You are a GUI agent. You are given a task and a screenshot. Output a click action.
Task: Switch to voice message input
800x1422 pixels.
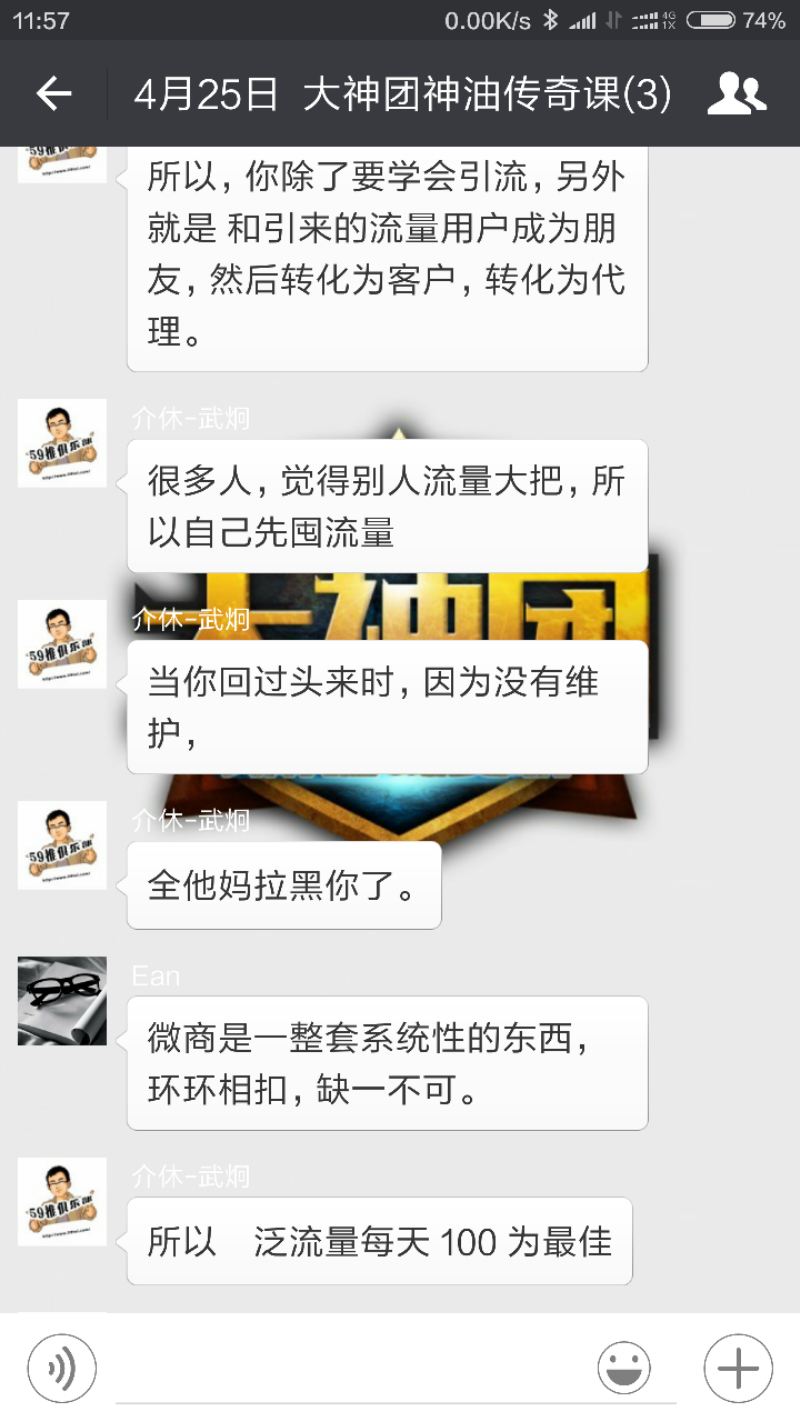(x=62, y=1368)
